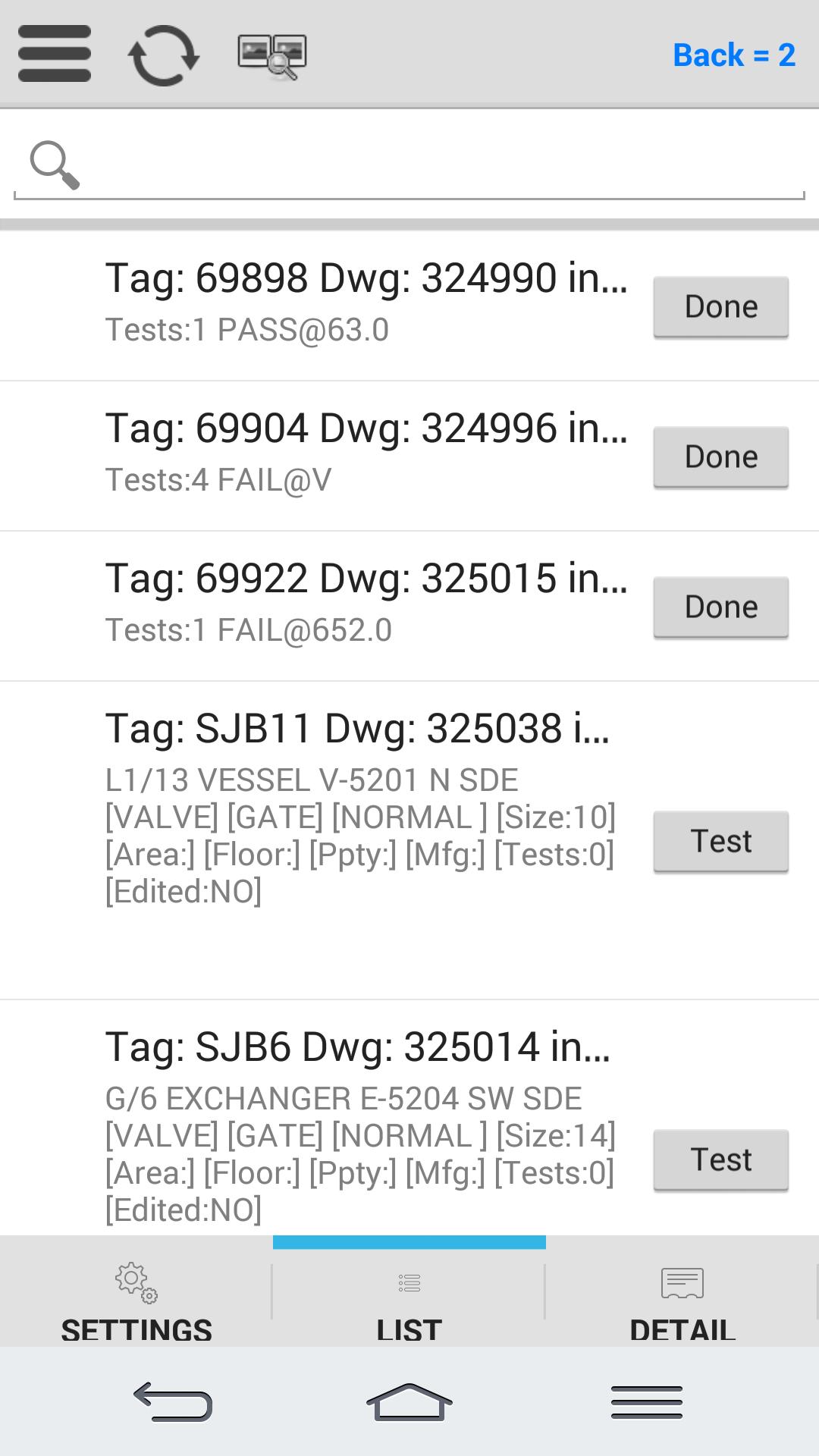Tap the Android back navigation icon
The image size is (819, 1456).
172,1401
